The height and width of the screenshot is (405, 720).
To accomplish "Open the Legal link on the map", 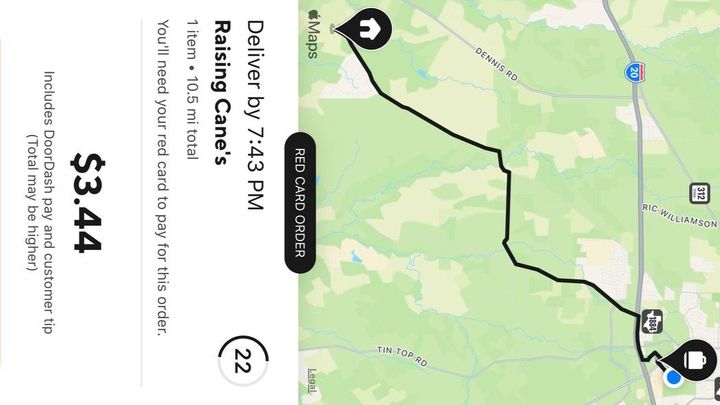I will coord(311,380).
